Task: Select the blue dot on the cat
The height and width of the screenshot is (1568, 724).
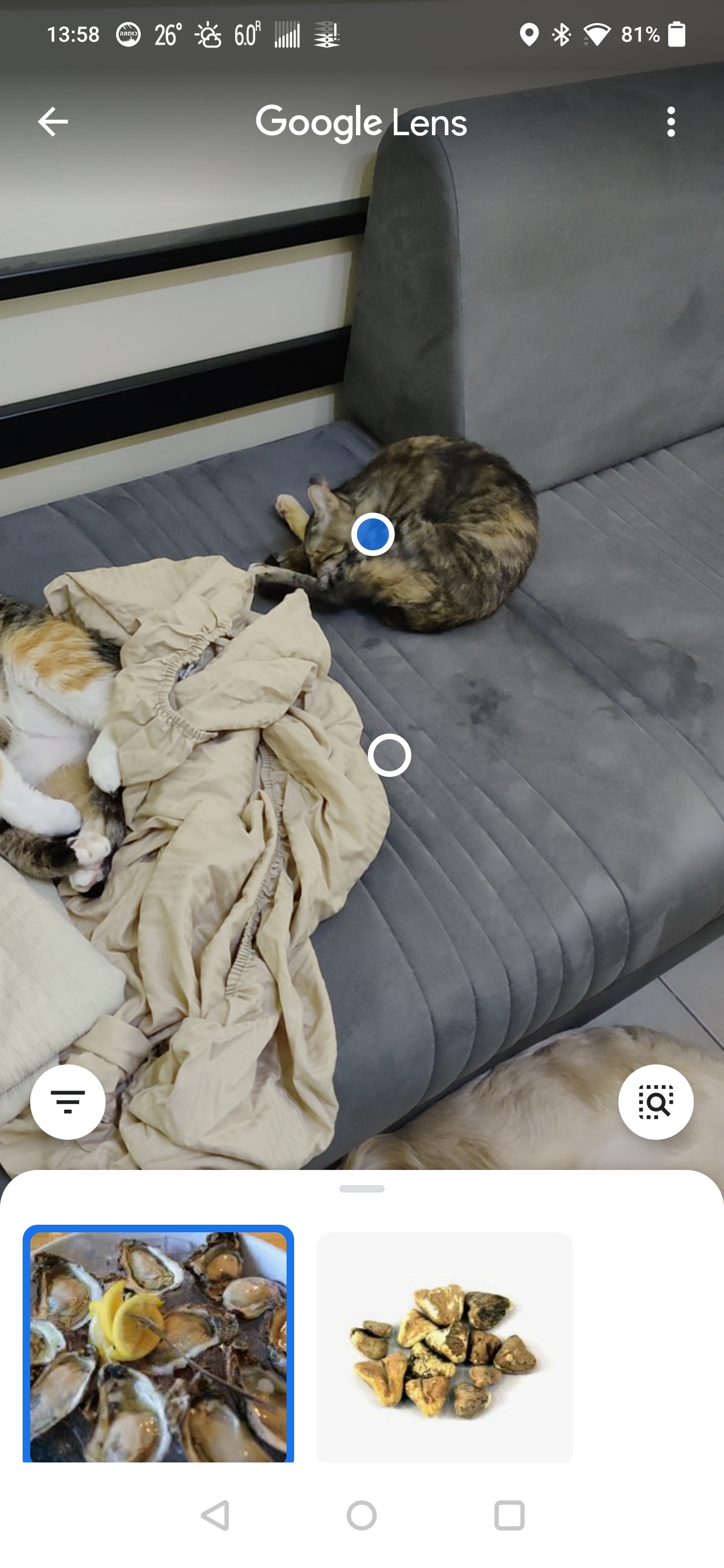Action: 373,534
